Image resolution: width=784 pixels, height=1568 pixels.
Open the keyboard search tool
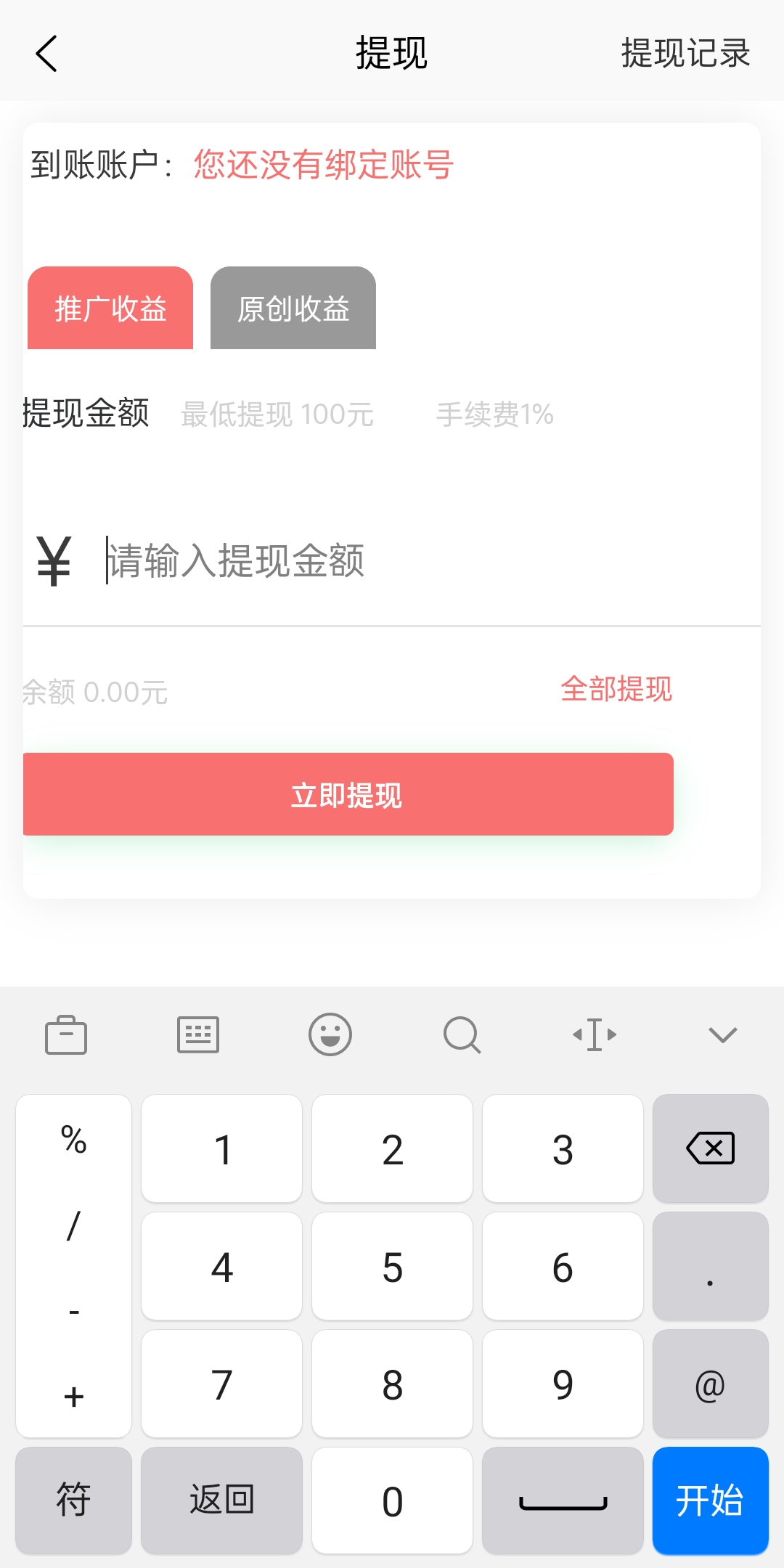click(462, 1034)
